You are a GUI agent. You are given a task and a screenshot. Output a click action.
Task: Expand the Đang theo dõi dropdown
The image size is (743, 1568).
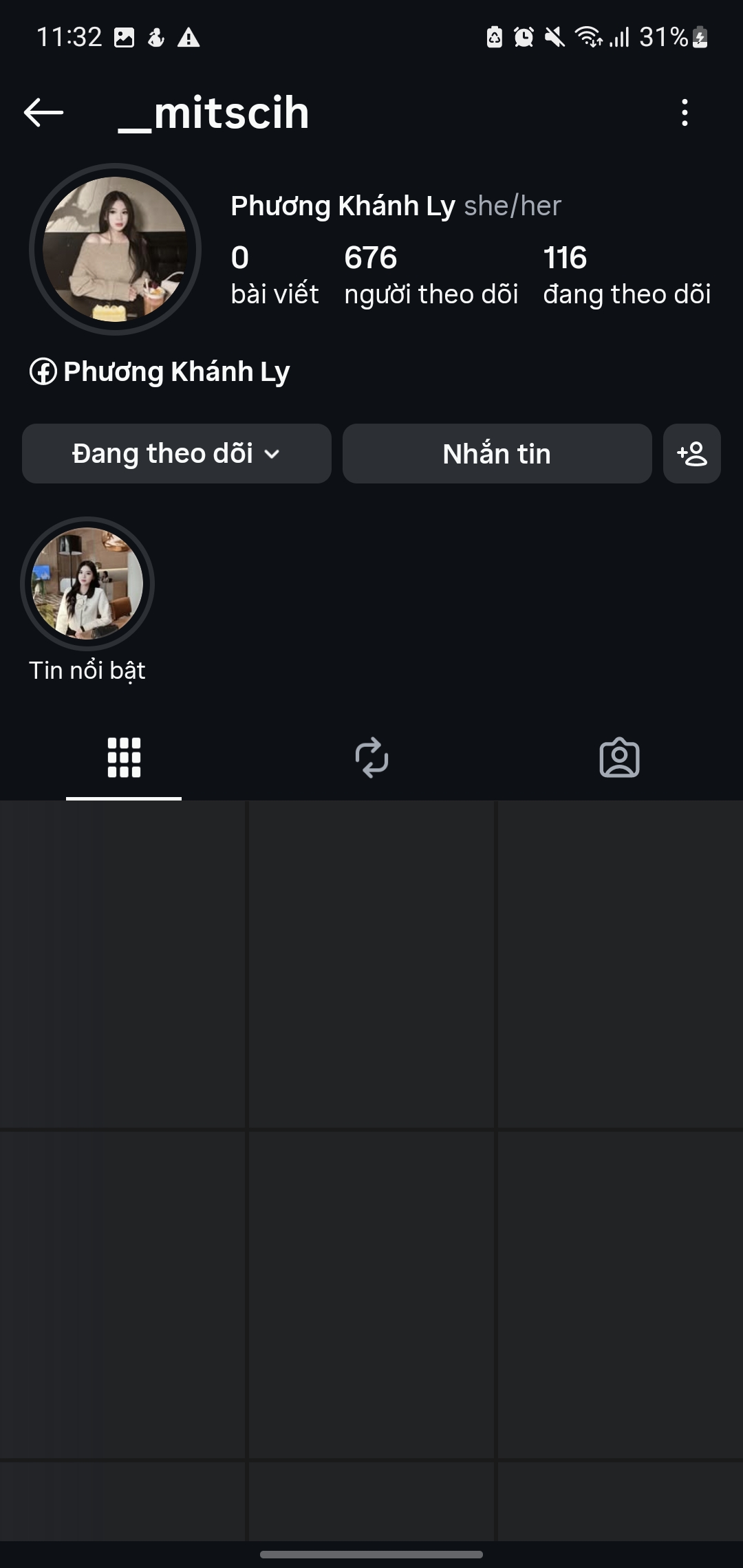click(x=176, y=454)
